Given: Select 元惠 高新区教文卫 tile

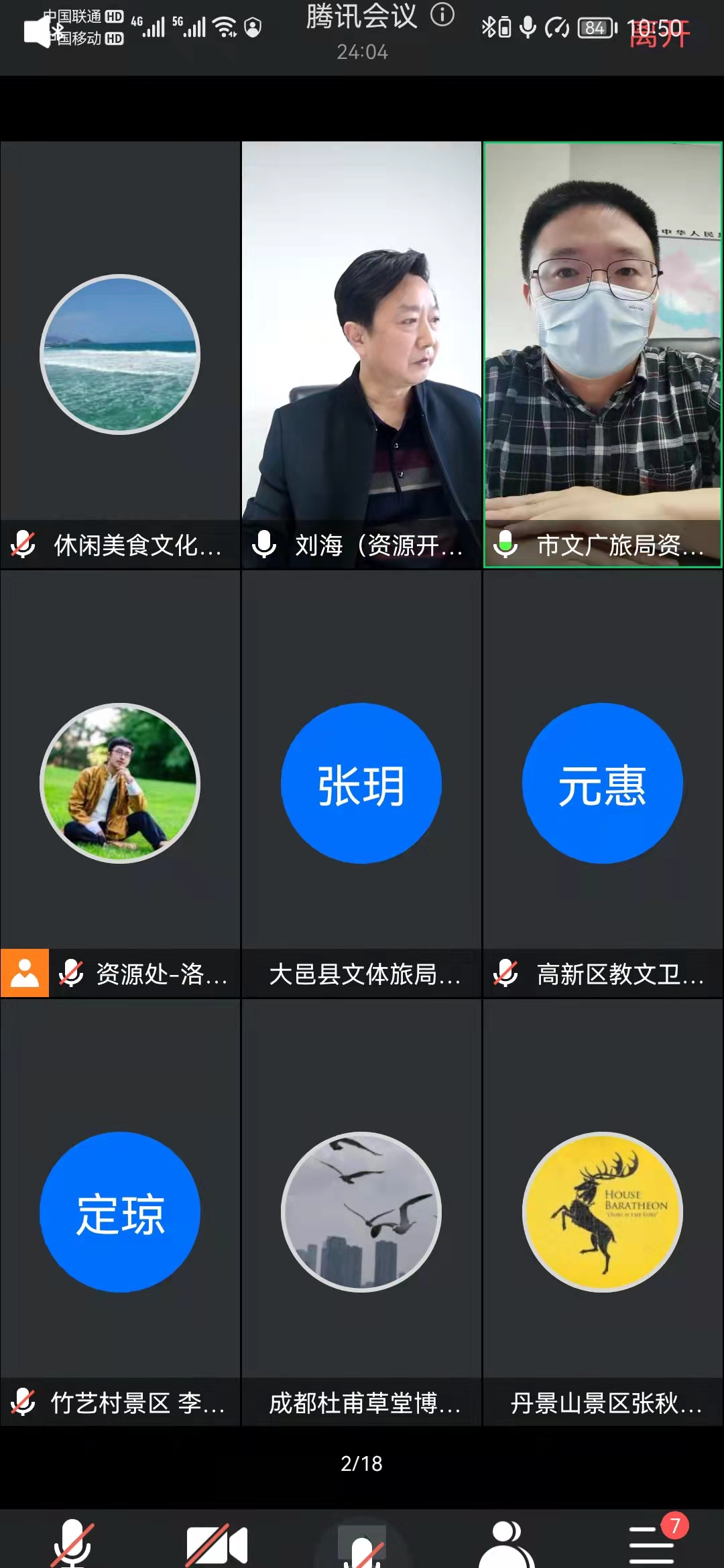Looking at the screenshot, I should pos(603,783).
